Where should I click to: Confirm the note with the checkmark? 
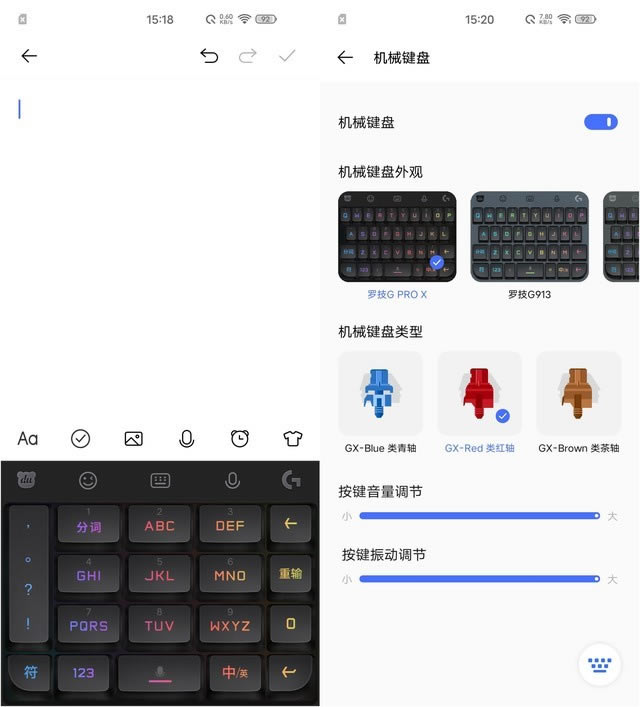[287, 56]
